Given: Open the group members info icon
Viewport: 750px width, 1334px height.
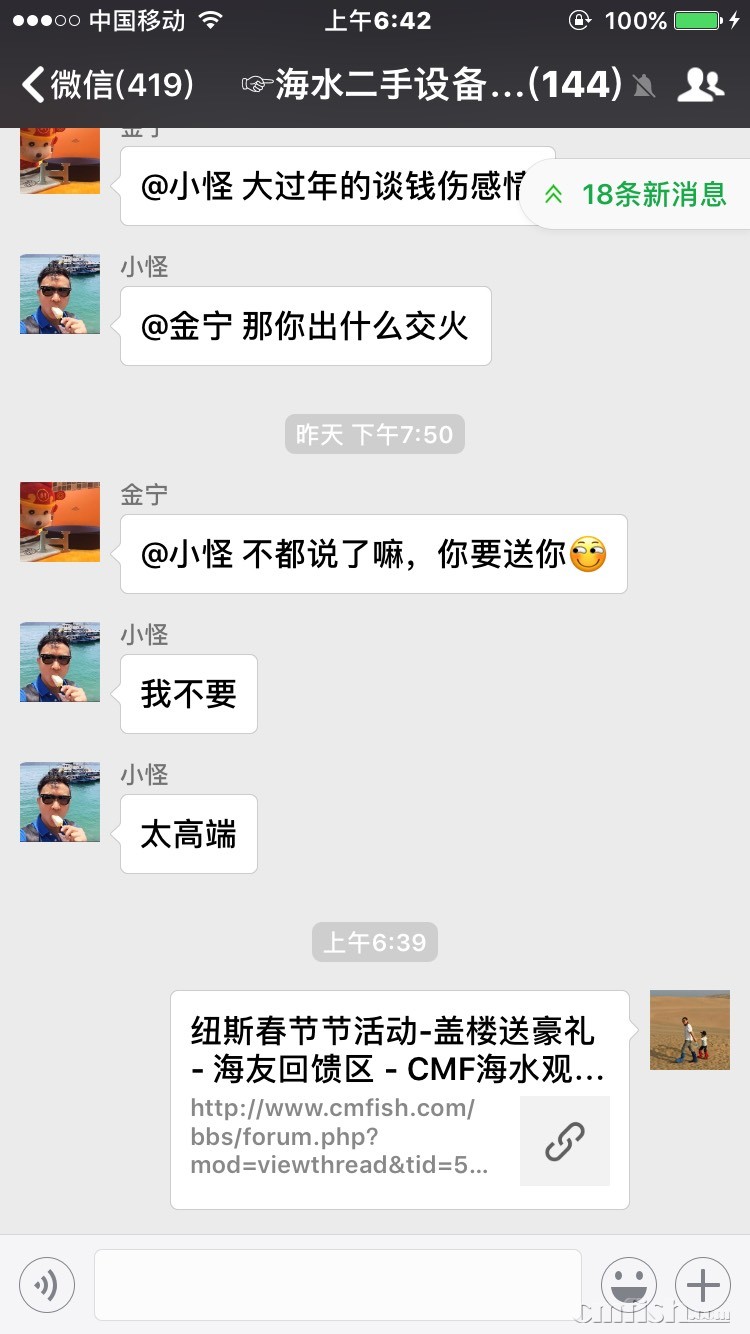Looking at the screenshot, I should click(700, 85).
